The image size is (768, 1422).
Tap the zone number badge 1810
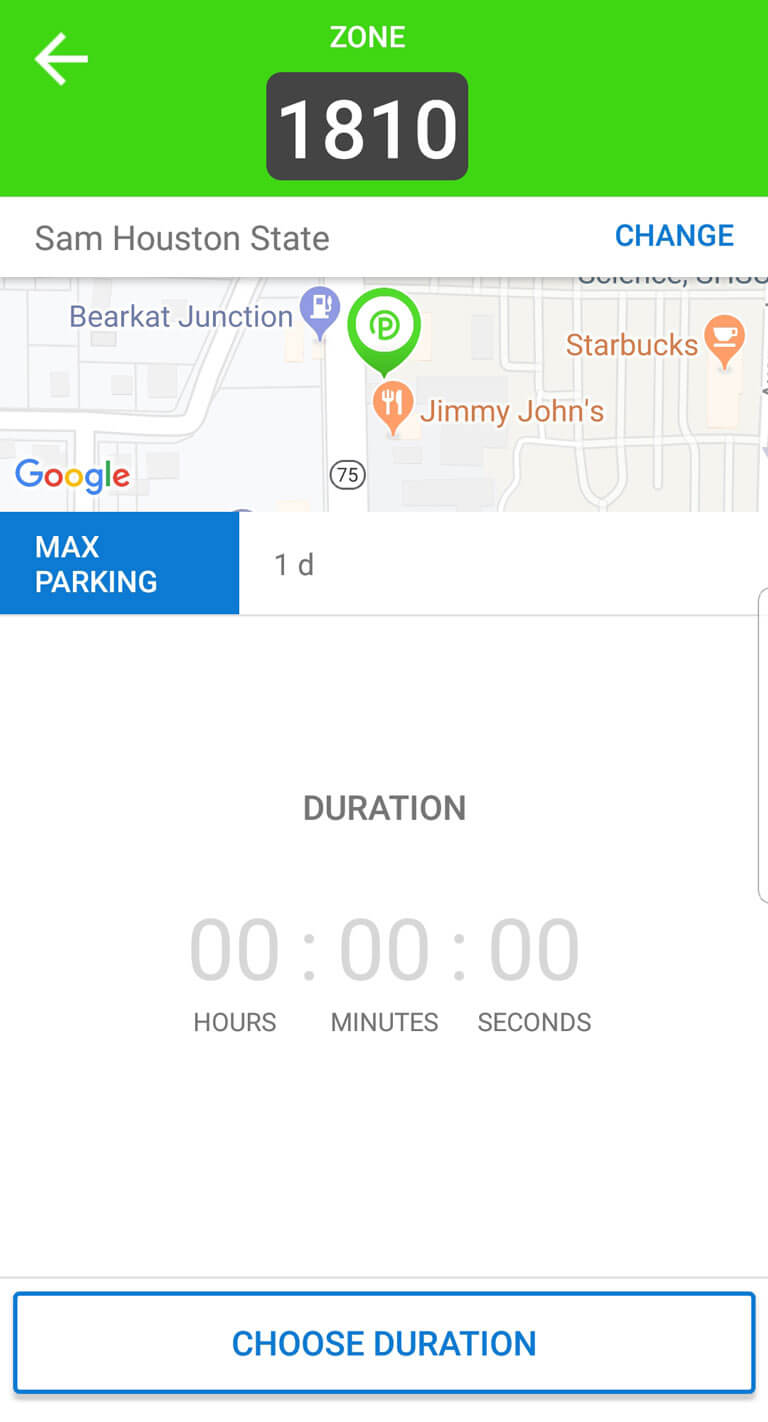click(367, 125)
